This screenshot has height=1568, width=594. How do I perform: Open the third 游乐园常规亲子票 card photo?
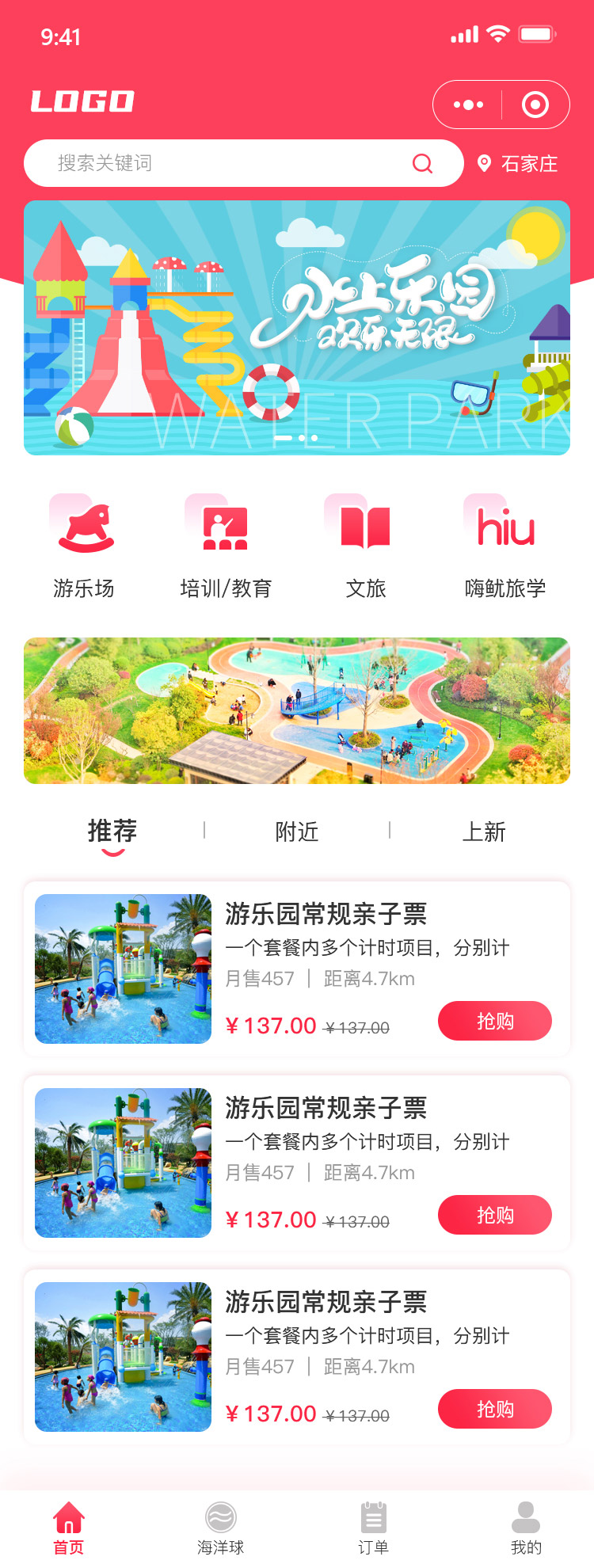coord(124,1357)
